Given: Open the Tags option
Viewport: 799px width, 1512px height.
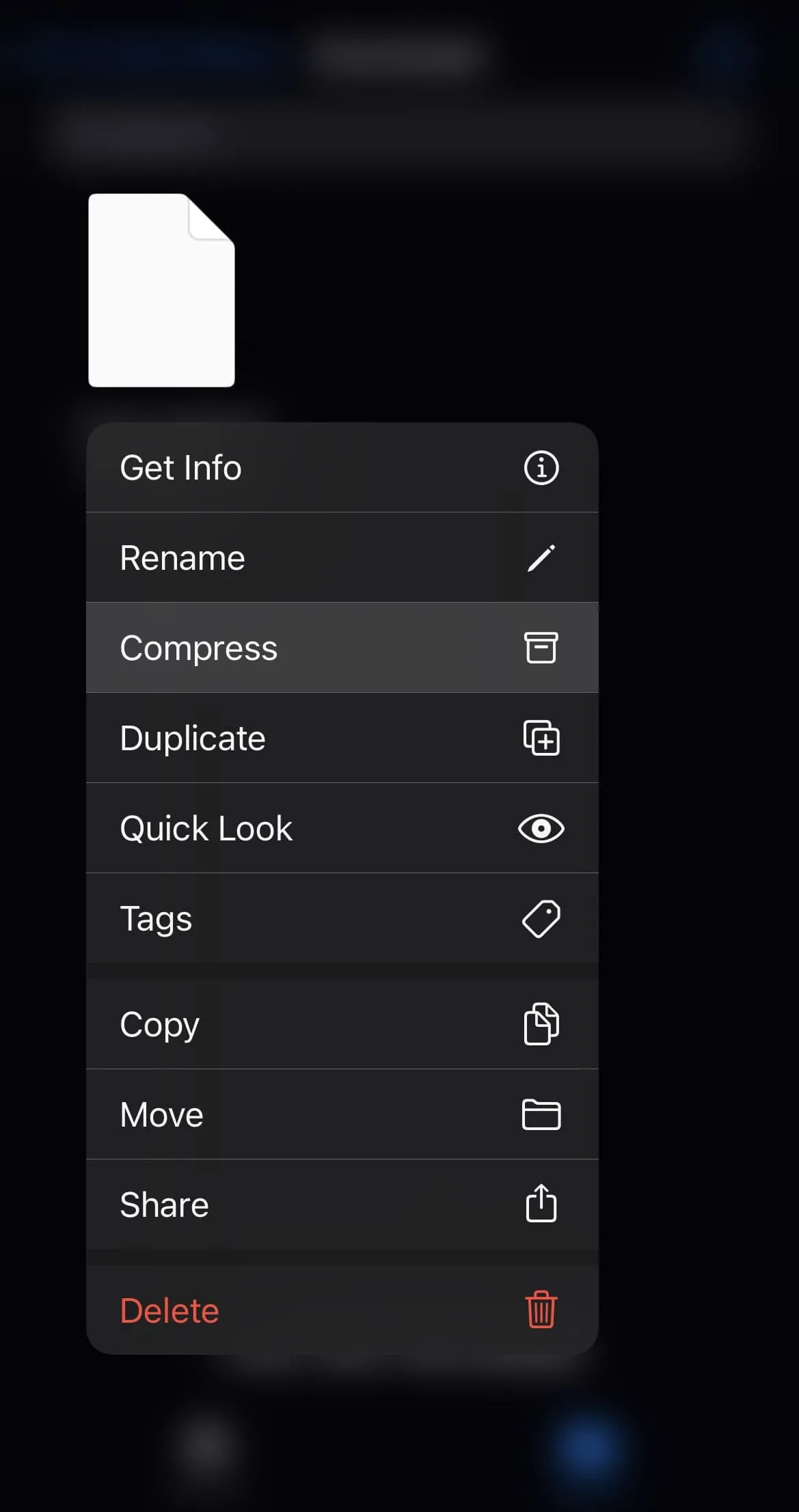Looking at the screenshot, I should [x=342, y=918].
